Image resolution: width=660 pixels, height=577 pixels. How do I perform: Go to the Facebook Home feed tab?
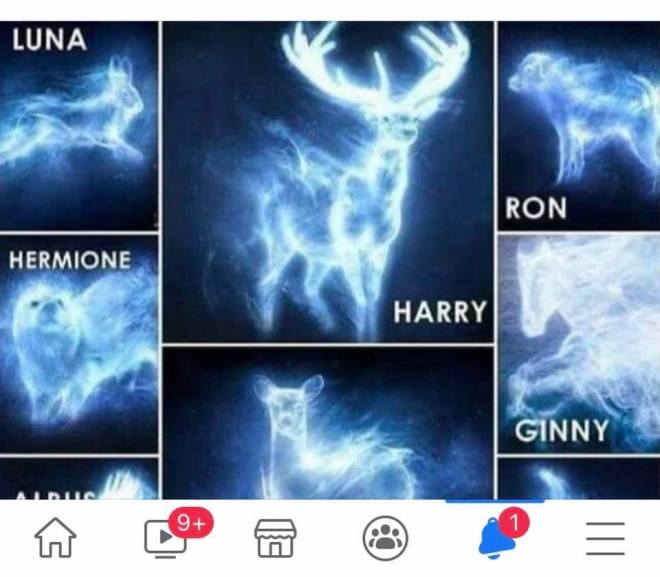pyautogui.click(x=55, y=538)
